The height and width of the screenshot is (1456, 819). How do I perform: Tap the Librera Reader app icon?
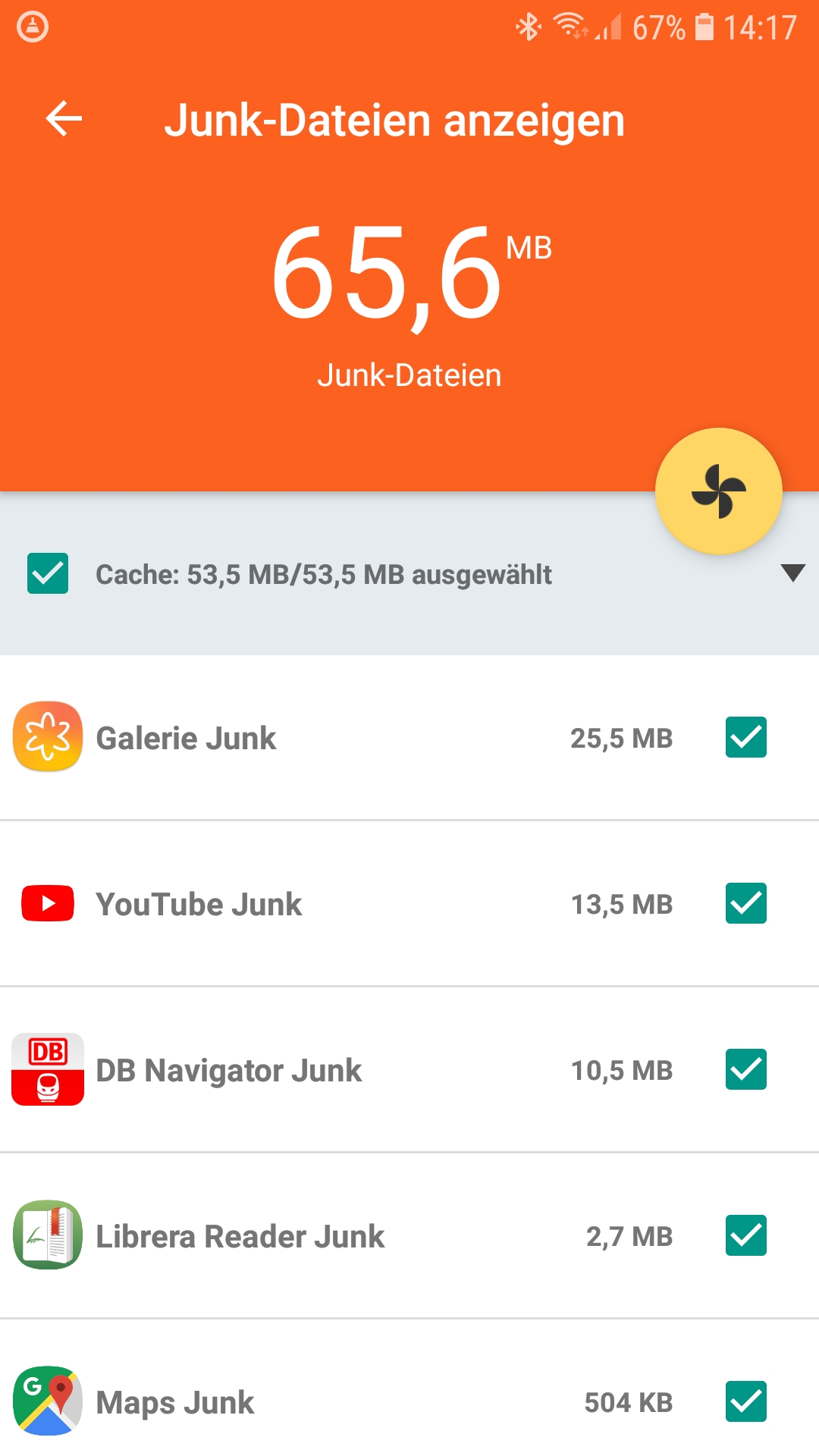(48, 1236)
